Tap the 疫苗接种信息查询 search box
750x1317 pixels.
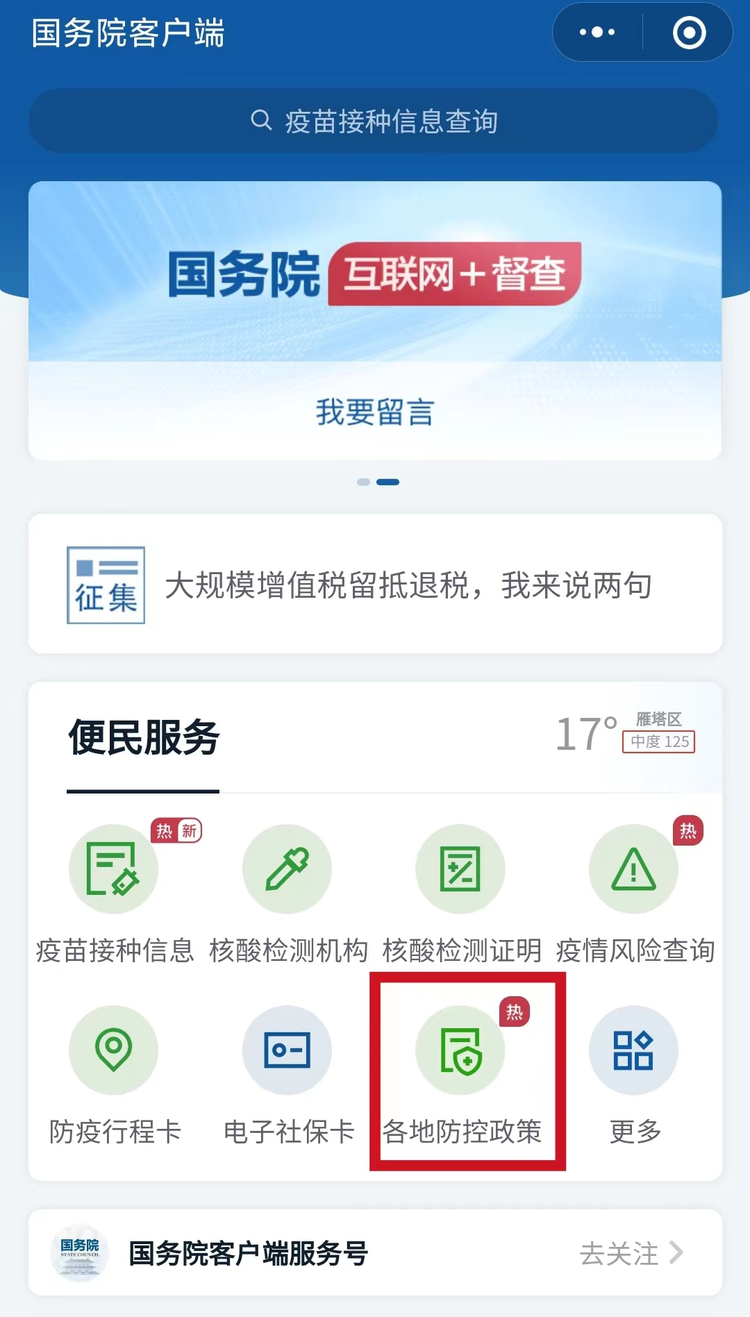tap(374, 122)
